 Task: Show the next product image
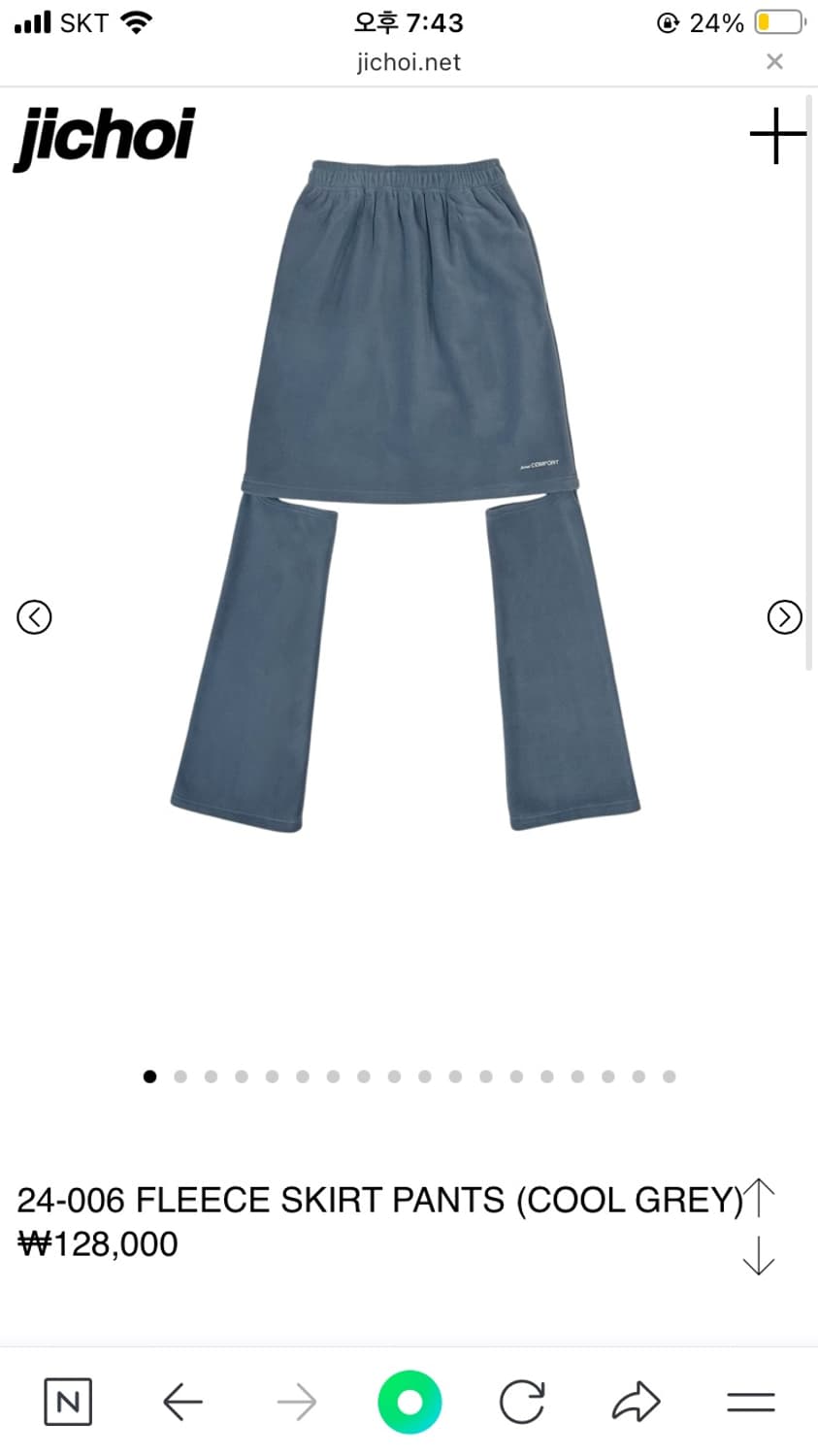click(783, 616)
